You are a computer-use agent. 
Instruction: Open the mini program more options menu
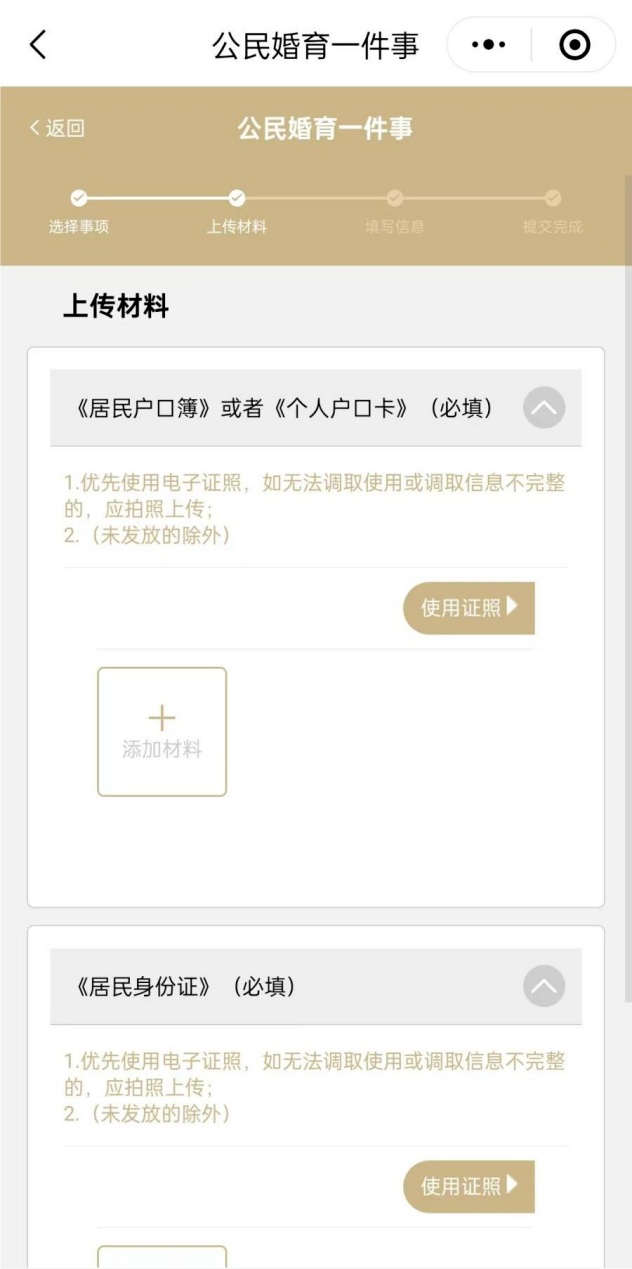click(488, 45)
